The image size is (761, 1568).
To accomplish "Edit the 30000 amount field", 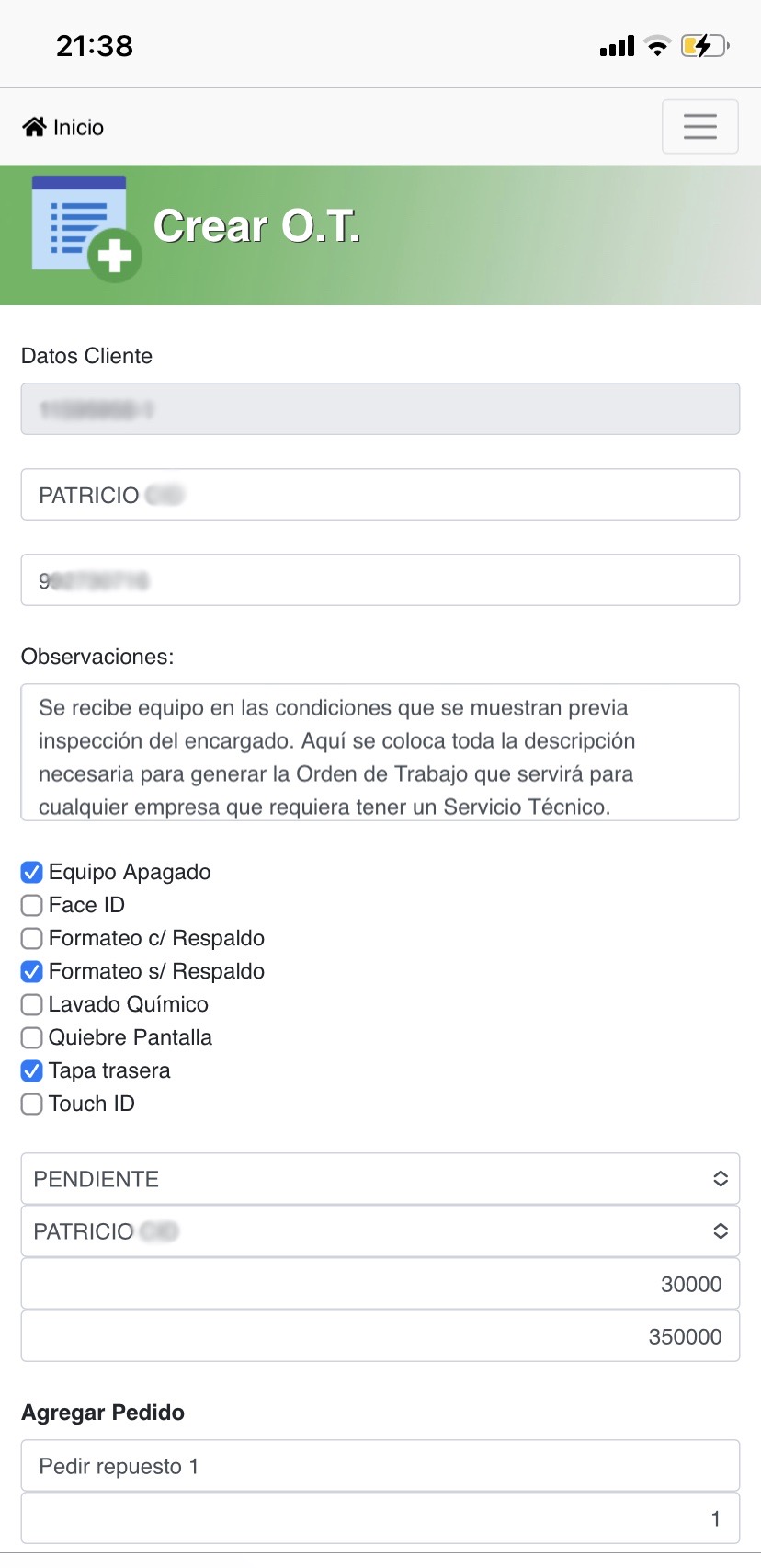I will (380, 1284).
